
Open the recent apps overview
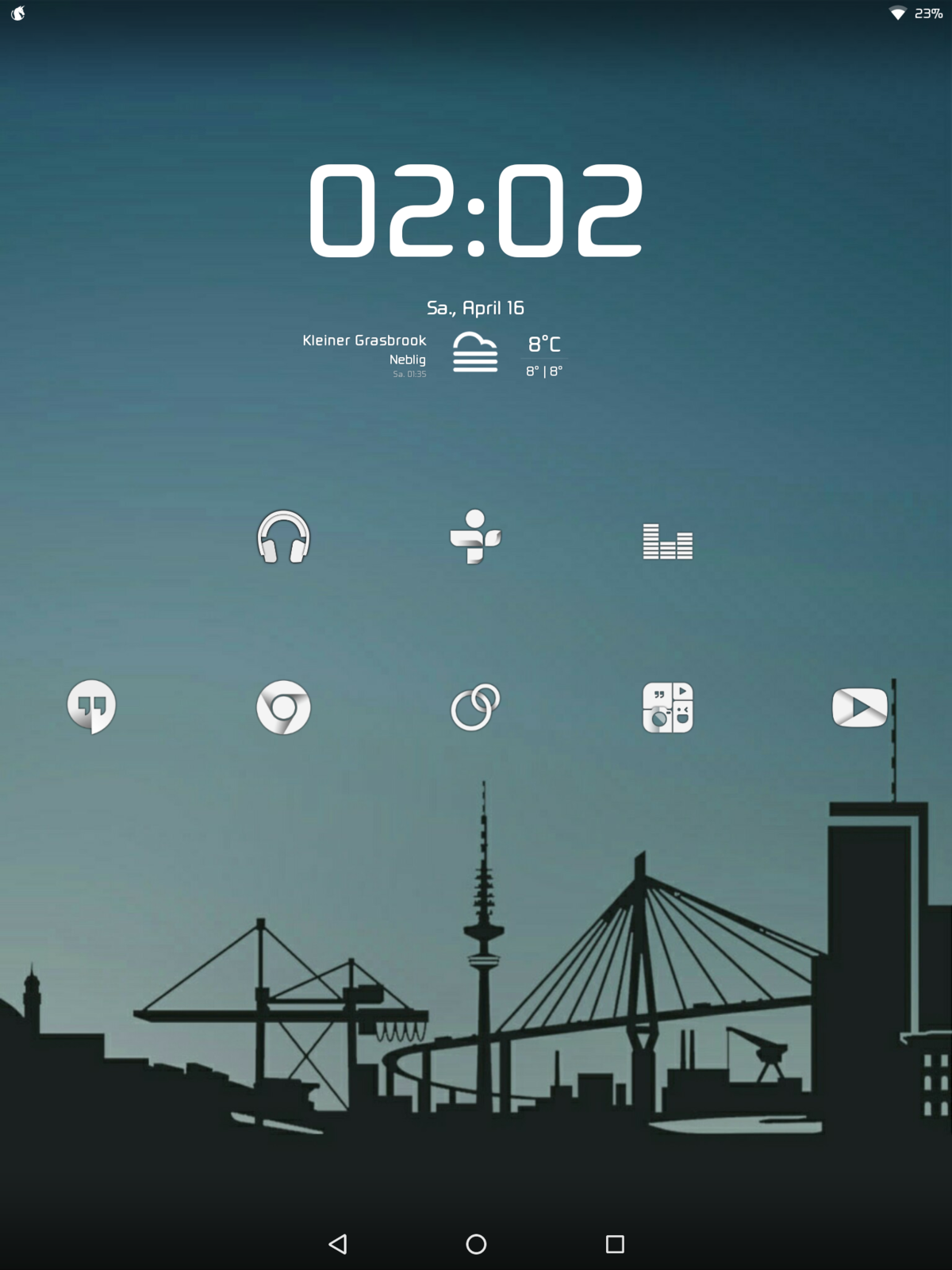pyautogui.click(x=615, y=1244)
